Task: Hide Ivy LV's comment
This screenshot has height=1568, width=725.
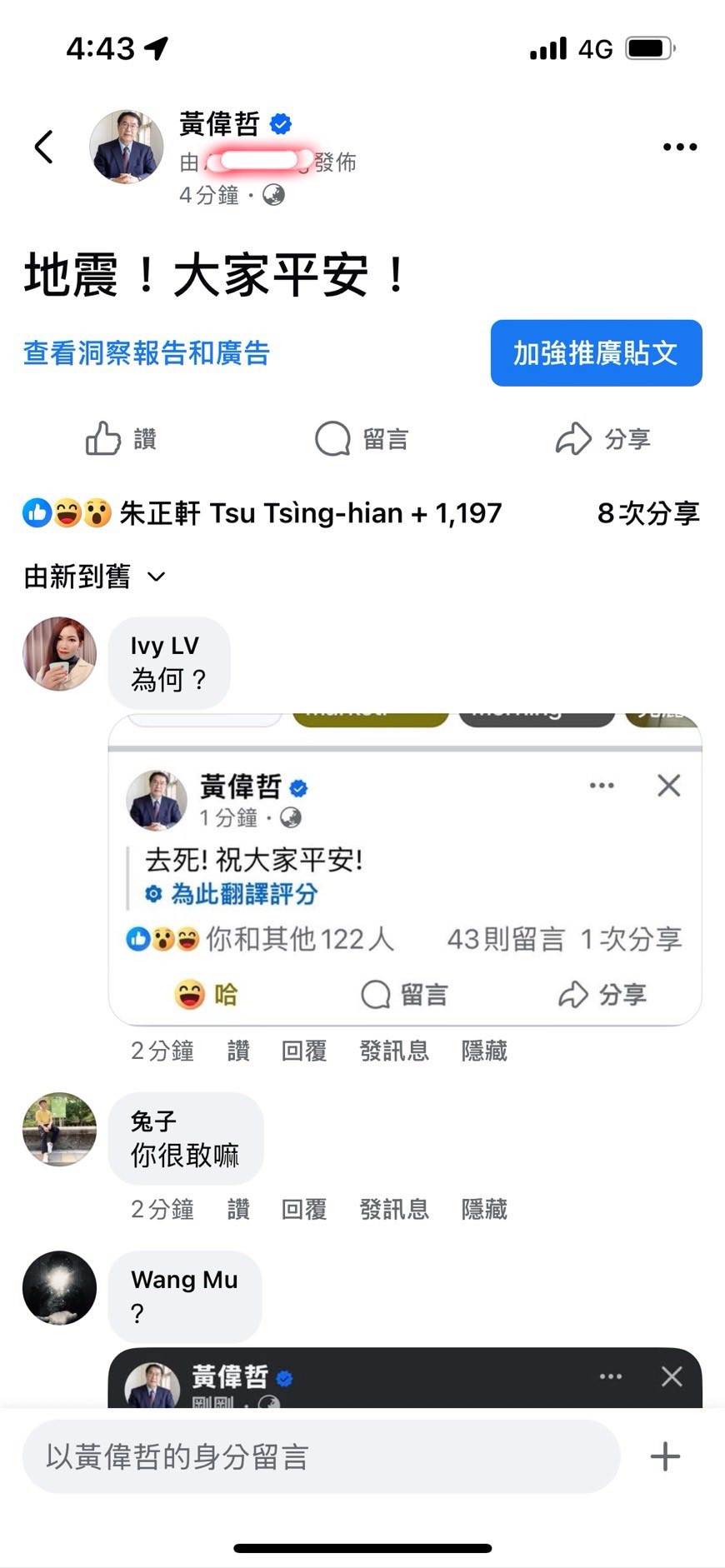Action: click(484, 1051)
